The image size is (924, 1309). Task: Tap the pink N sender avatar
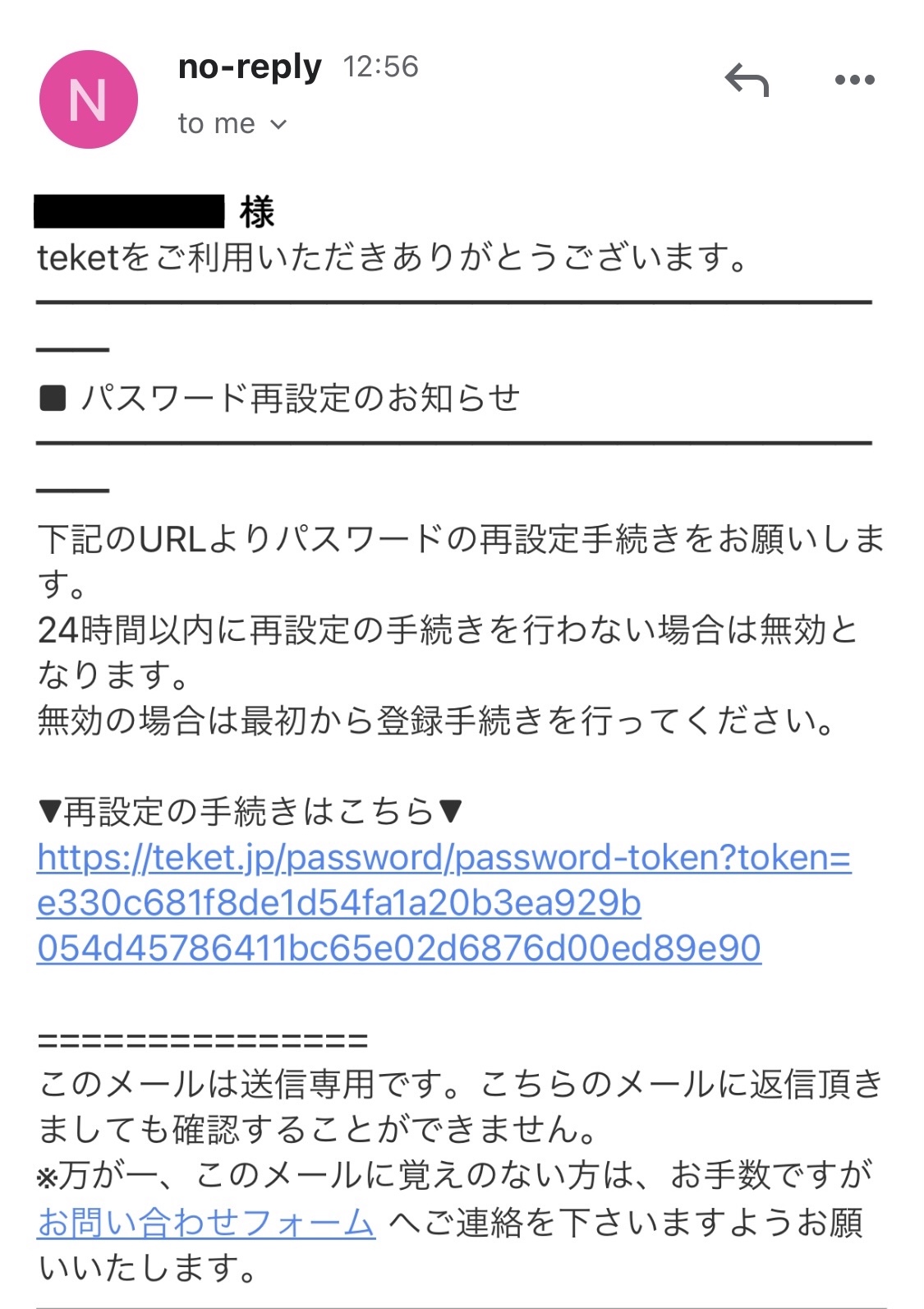(89, 99)
